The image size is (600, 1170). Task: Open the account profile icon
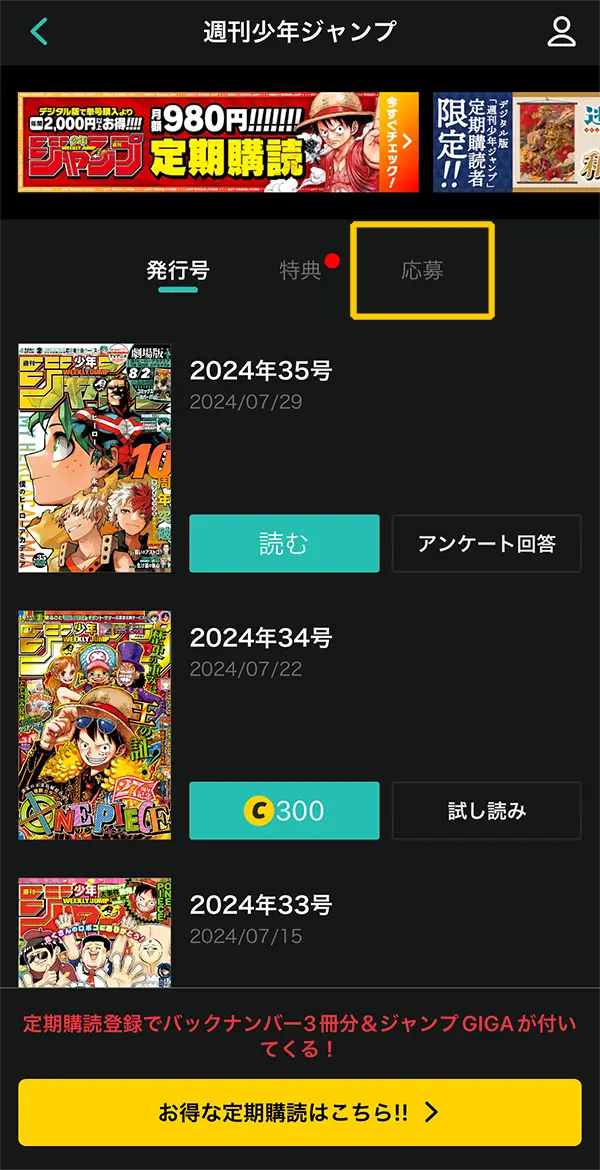561,31
